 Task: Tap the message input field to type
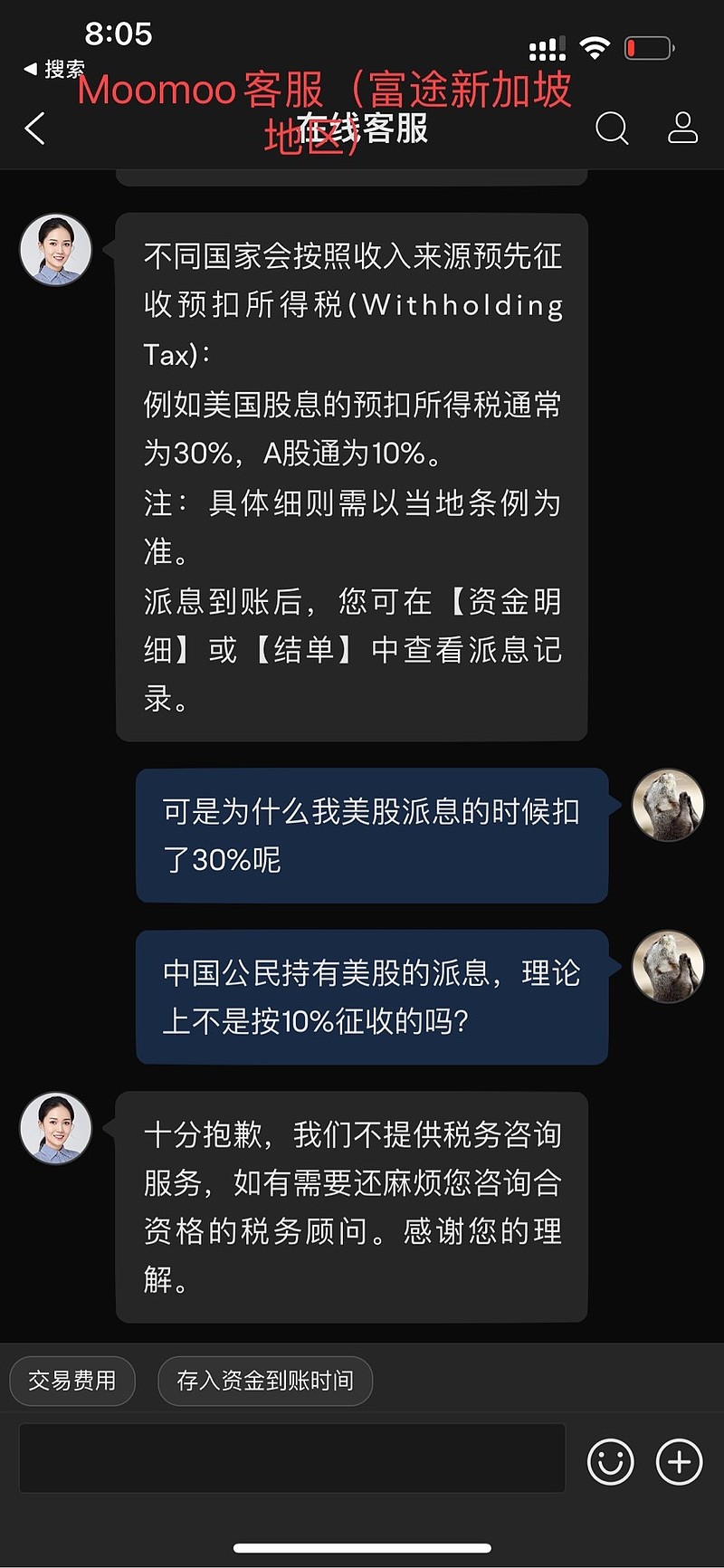pyautogui.click(x=290, y=1460)
